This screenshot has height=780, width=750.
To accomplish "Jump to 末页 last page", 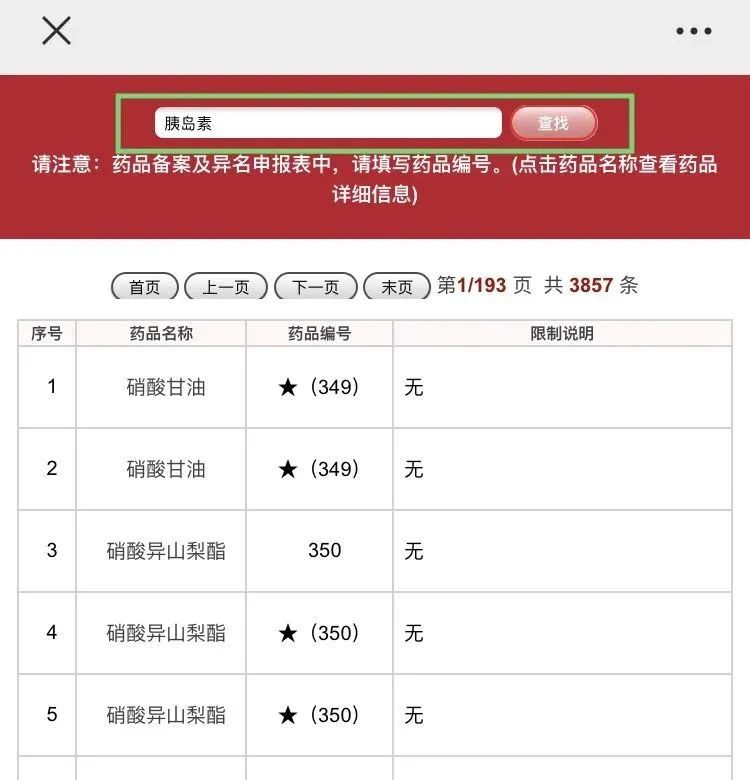I will 396,286.
